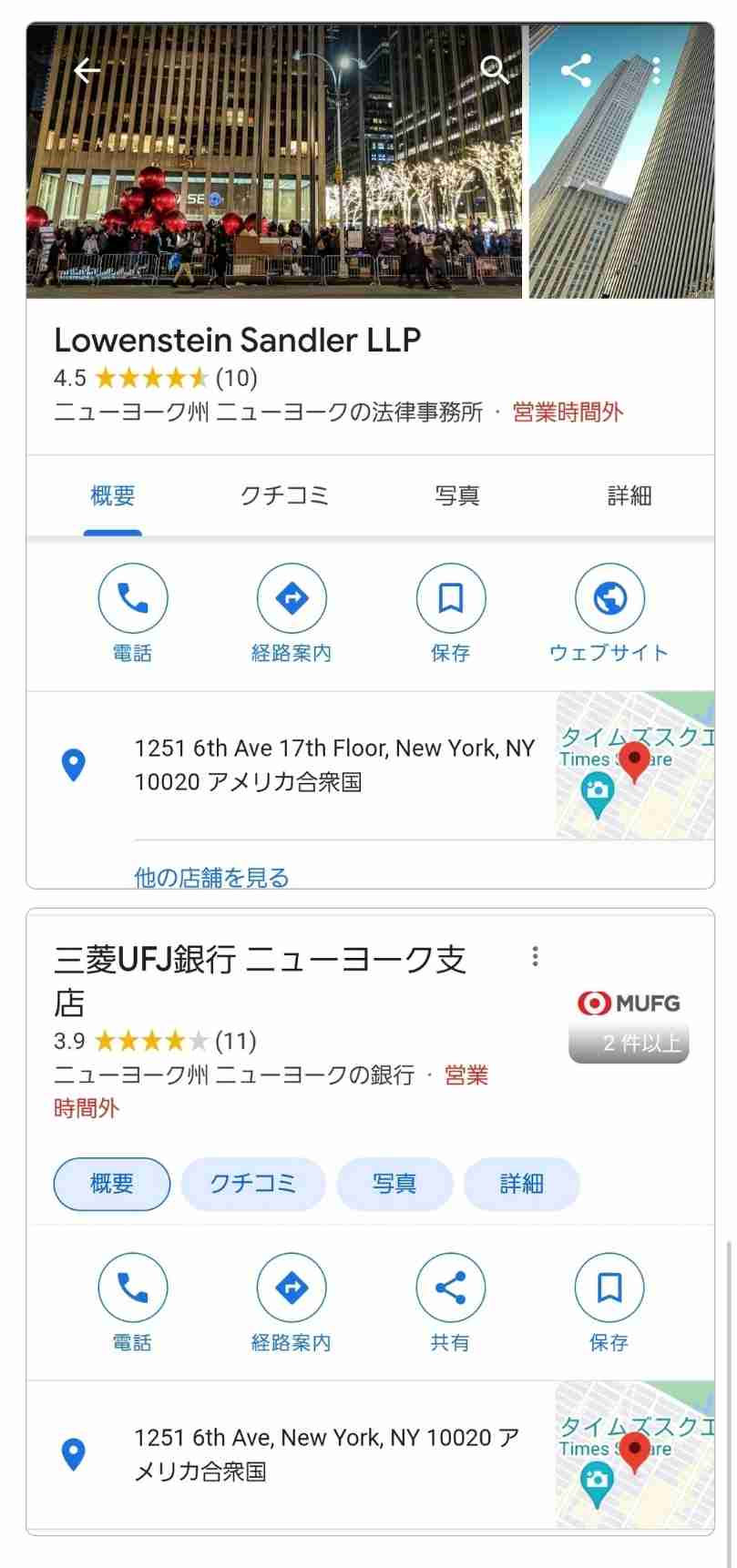Switch to the 写真 tab for Lowenstein Sandler
Screen dimensions: 737x1568
[456, 495]
